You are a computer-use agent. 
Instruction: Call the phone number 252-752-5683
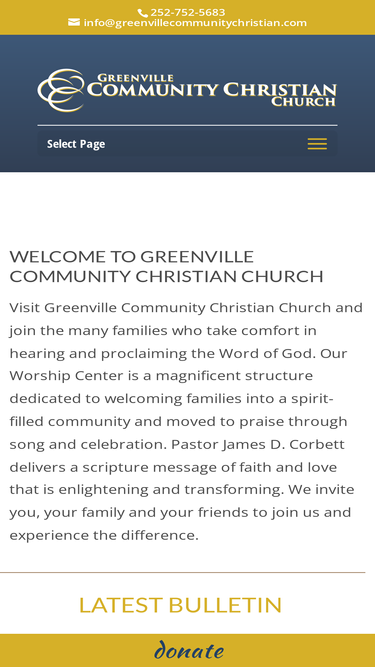tap(182, 12)
